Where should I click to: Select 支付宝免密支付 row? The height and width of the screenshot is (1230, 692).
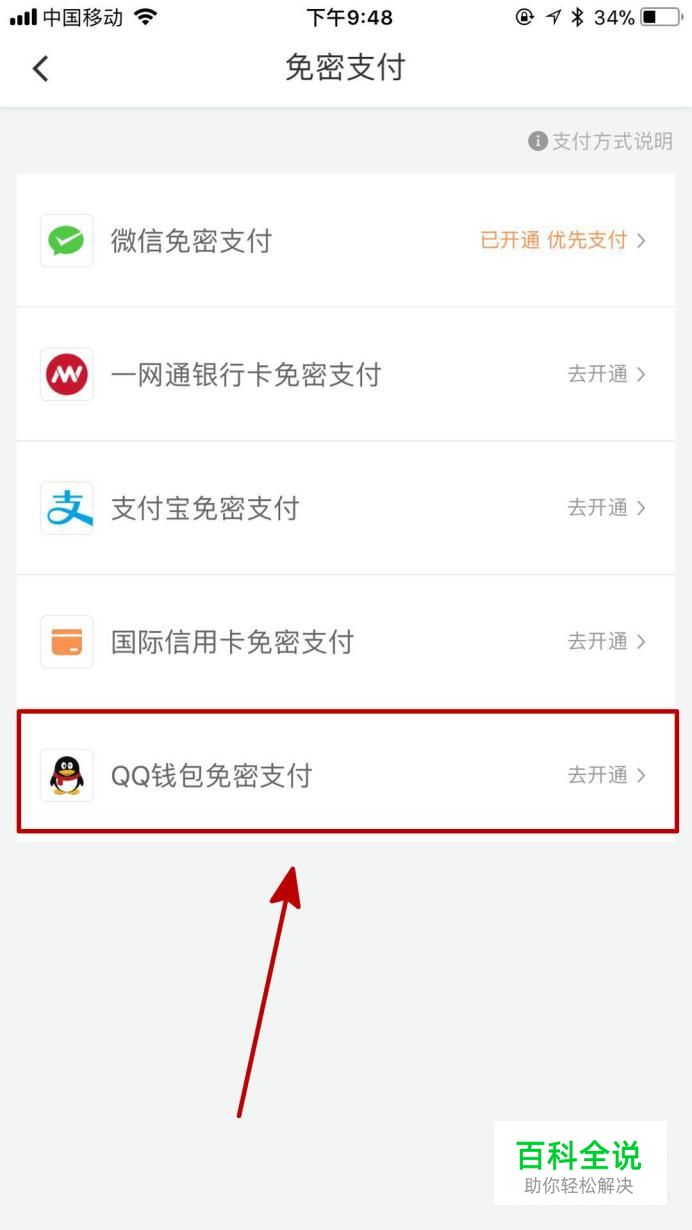coord(346,508)
